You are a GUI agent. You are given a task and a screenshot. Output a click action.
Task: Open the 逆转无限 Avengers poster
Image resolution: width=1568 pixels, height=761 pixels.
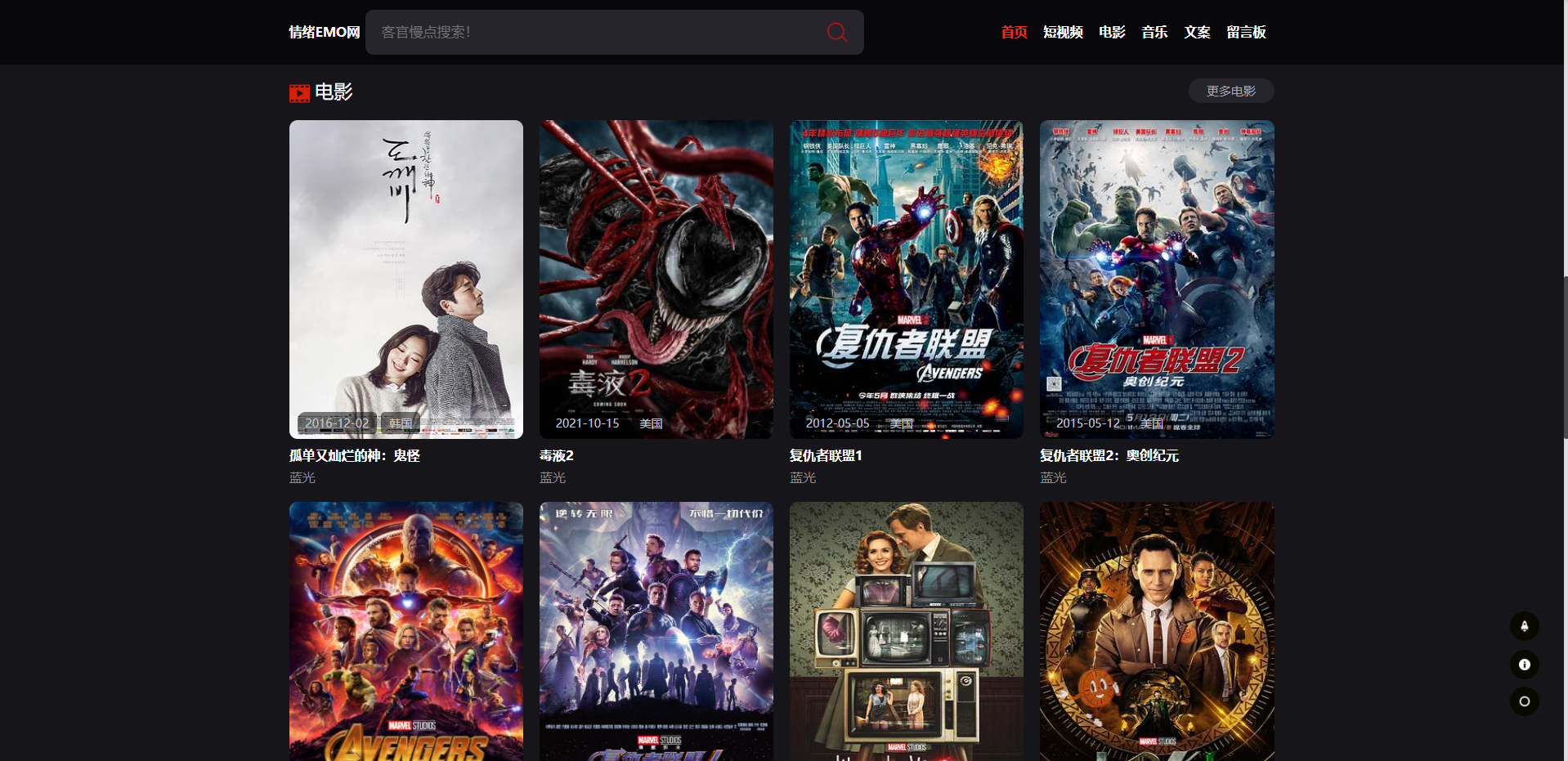(656, 631)
